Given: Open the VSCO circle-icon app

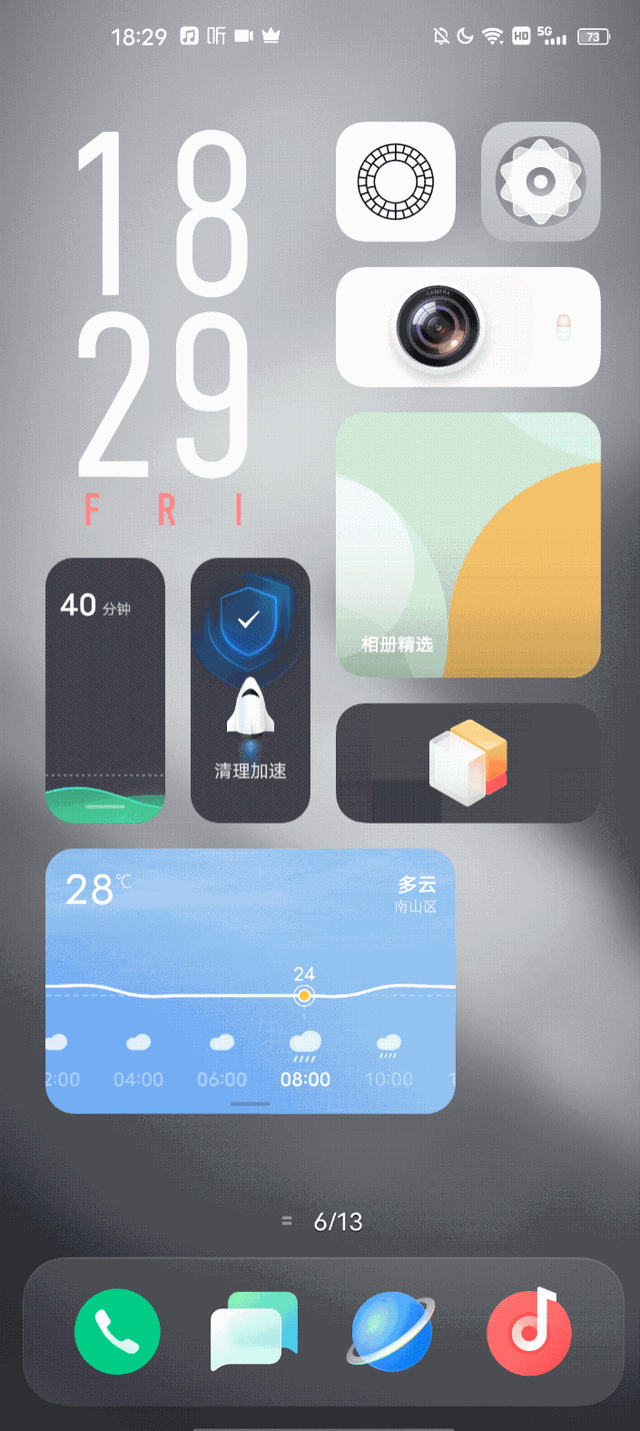Looking at the screenshot, I should click(396, 182).
